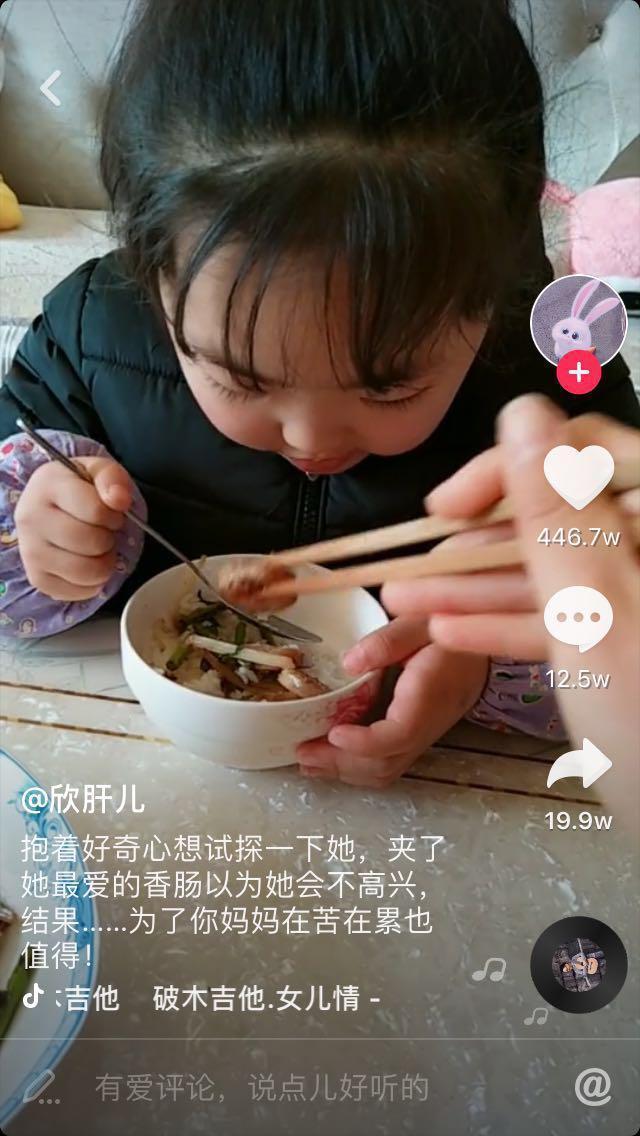Open the rabbit avatar profile
The width and height of the screenshot is (640, 1136).
pyautogui.click(x=578, y=322)
